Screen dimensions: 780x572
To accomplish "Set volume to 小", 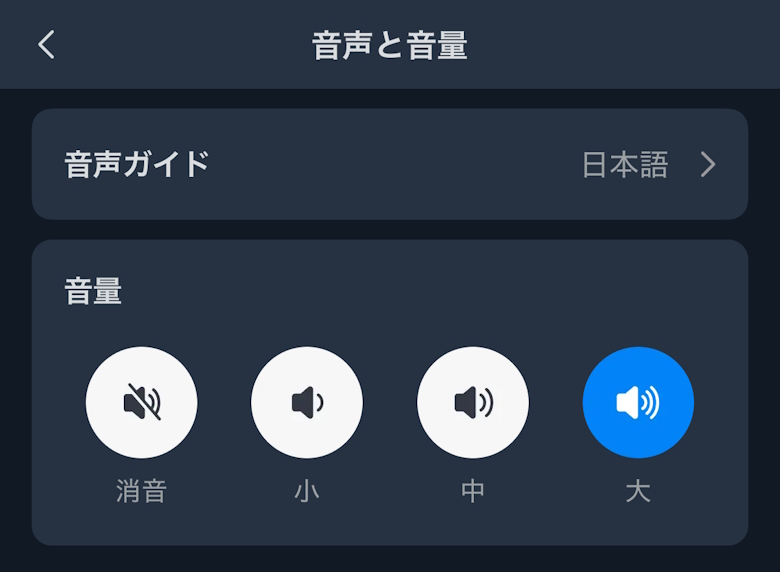I will [307, 403].
